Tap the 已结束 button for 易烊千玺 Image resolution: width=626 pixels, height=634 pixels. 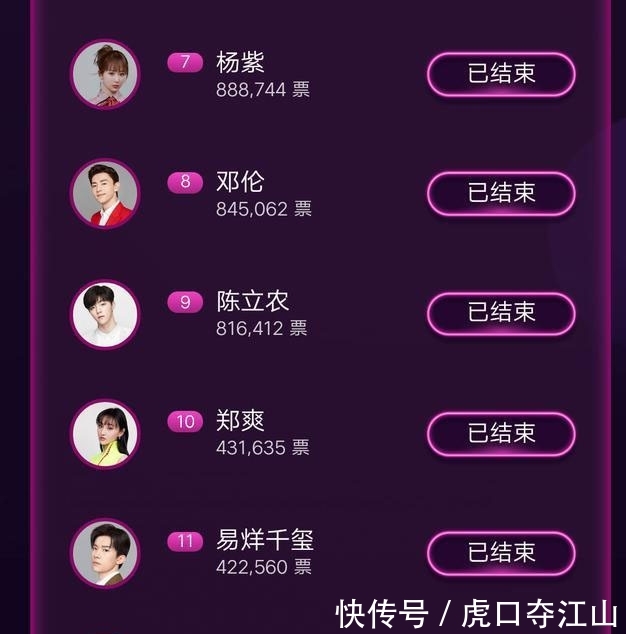(501, 553)
